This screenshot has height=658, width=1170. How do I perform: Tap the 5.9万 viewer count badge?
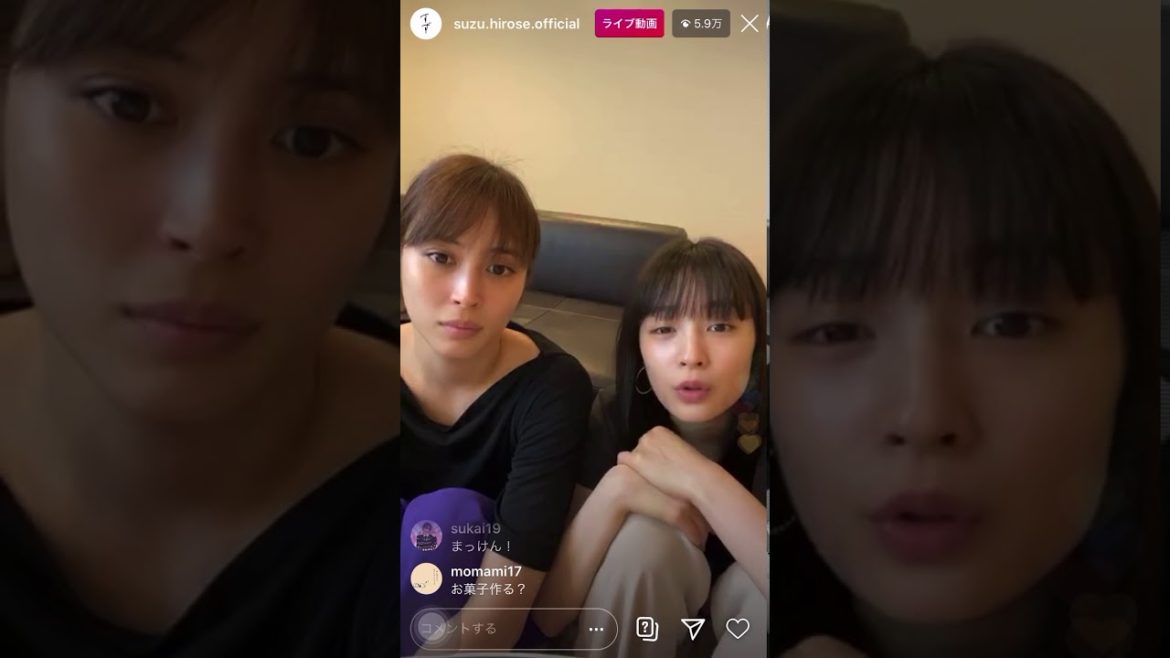pos(700,23)
